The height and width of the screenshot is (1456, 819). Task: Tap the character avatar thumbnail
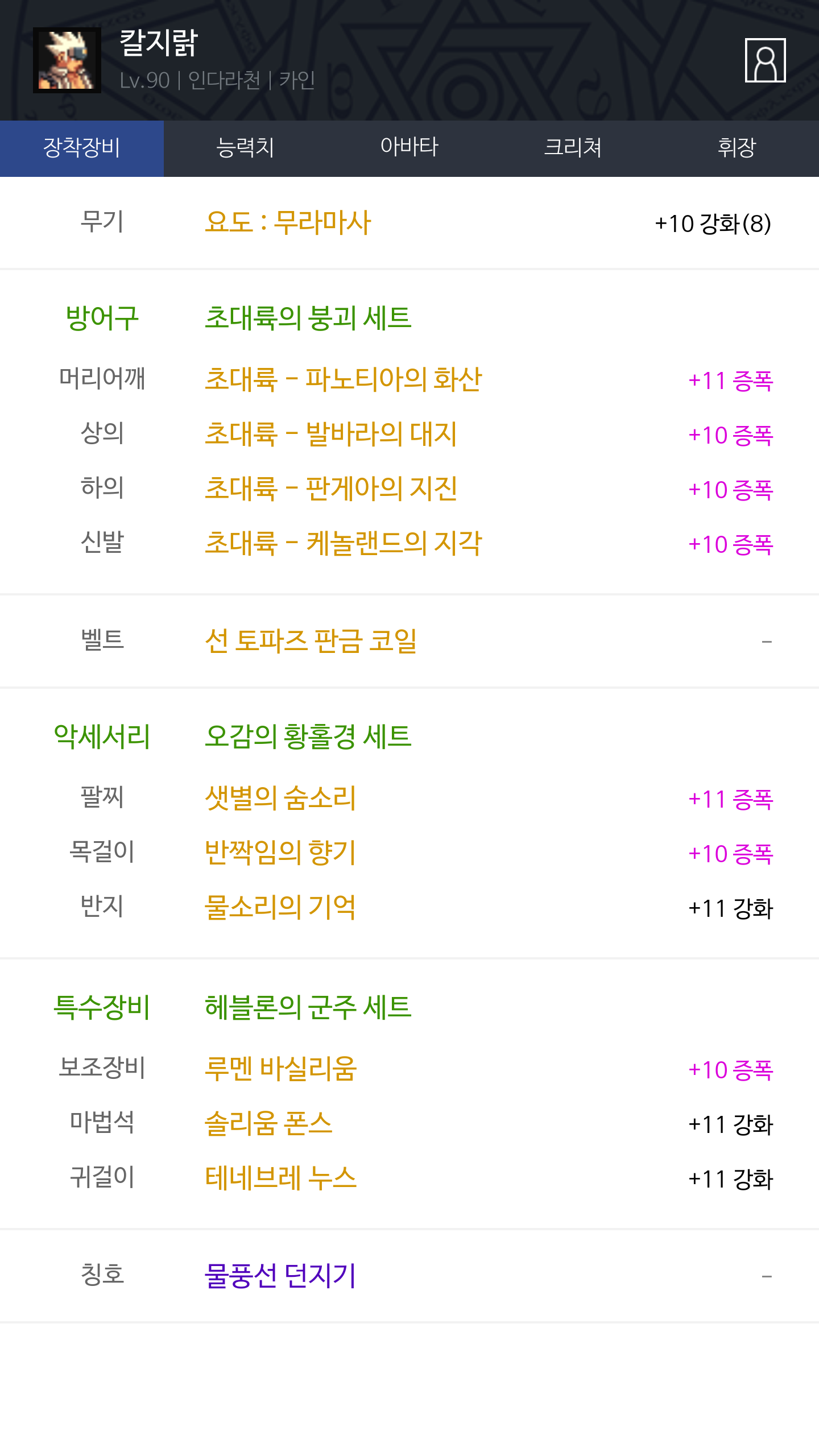pyautogui.click(x=67, y=60)
